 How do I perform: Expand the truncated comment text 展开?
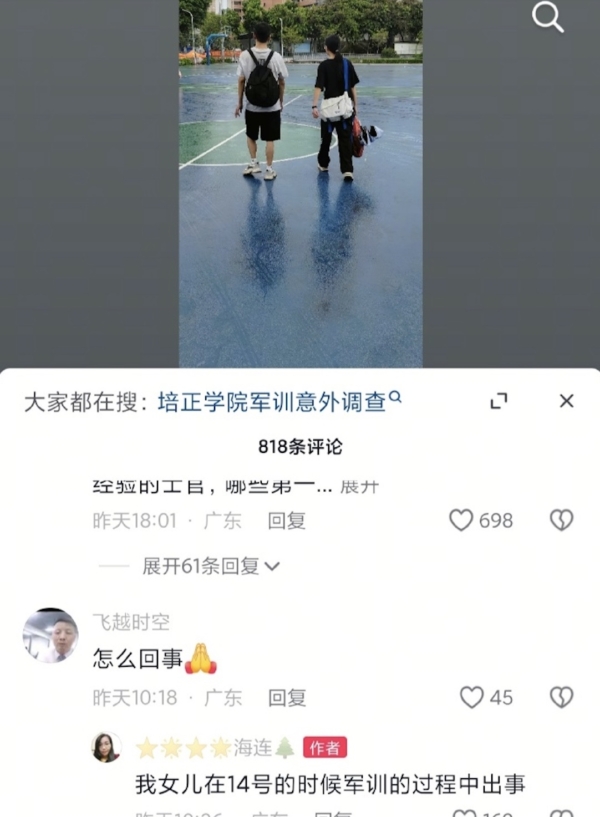click(x=360, y=487)
